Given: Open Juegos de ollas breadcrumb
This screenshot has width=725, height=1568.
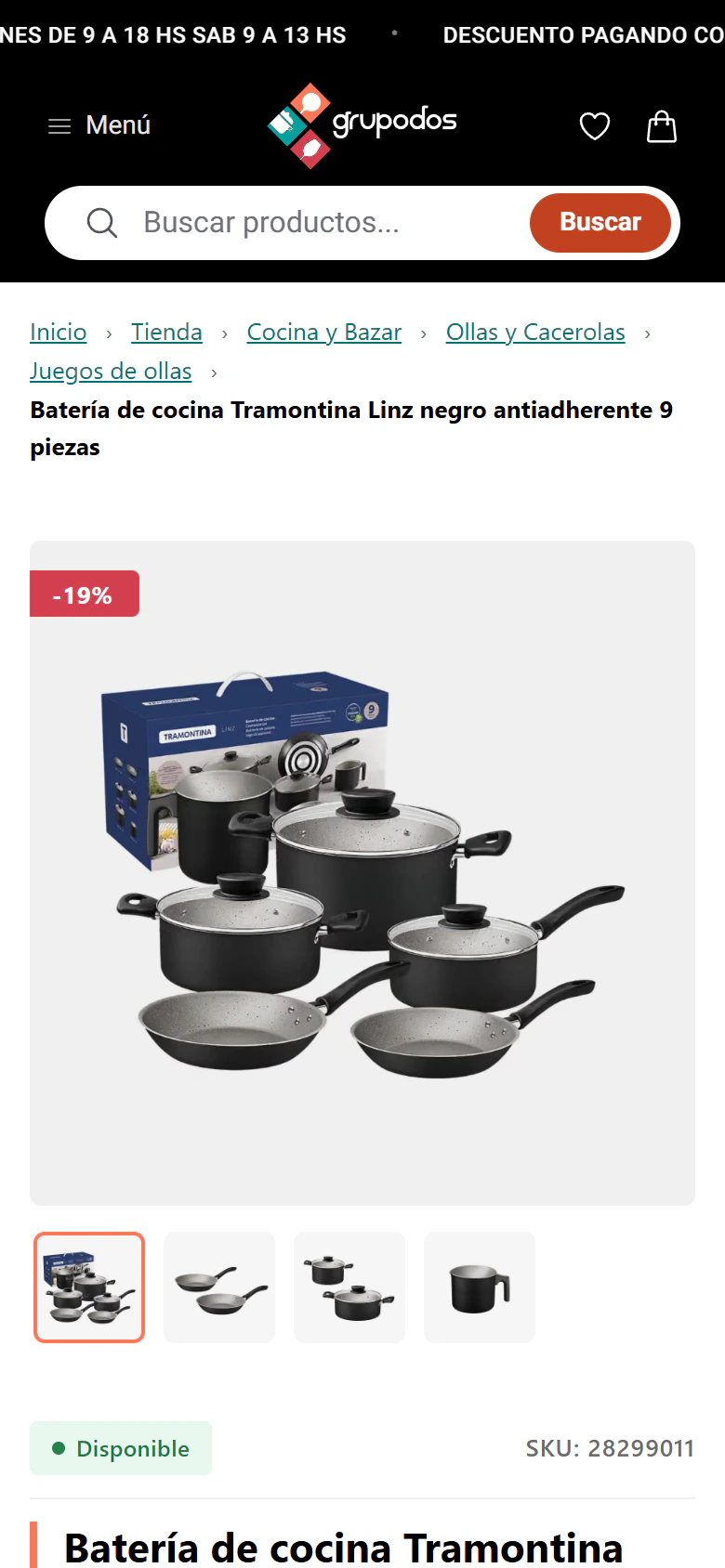Looking at the screenshot, I should (x=111, y=371).
